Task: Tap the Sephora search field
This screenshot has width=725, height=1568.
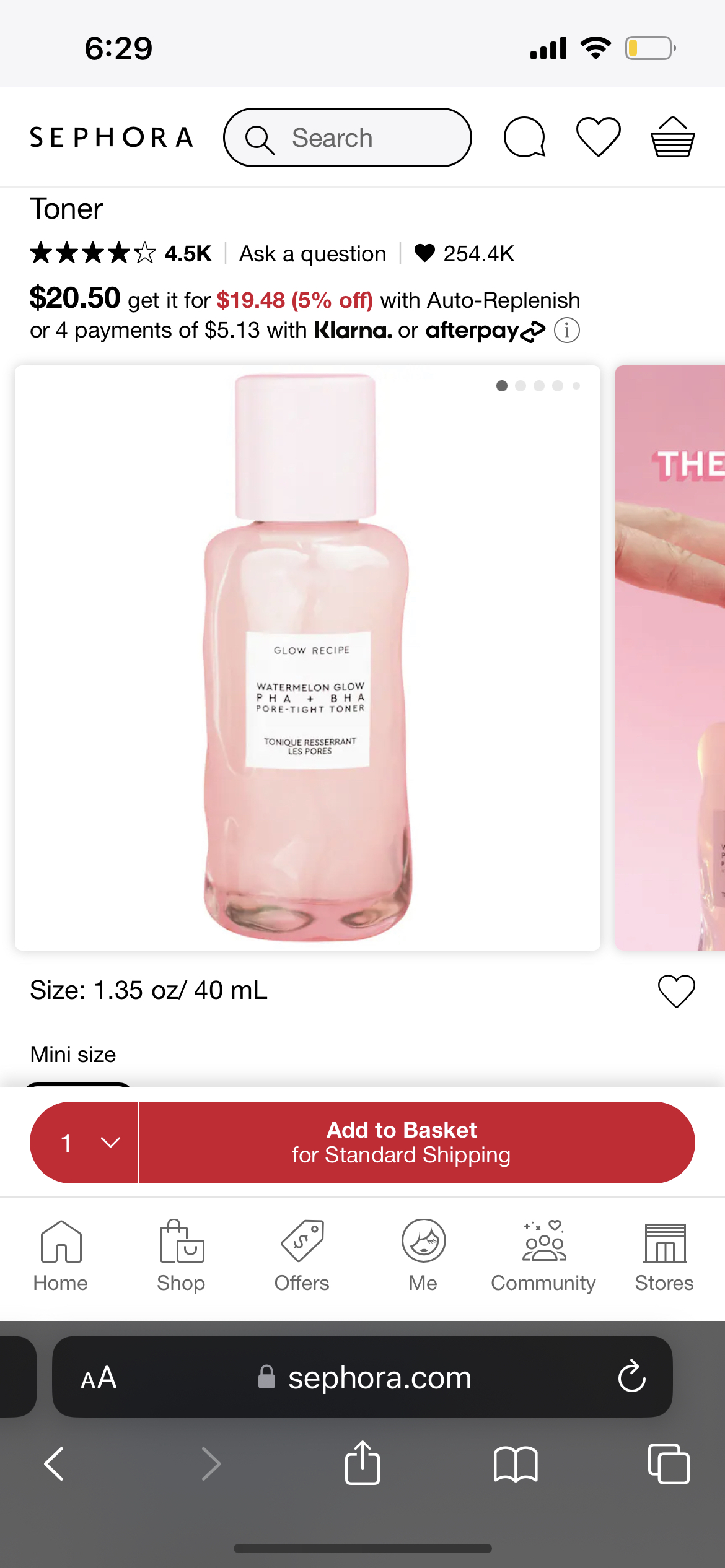Action: [x=347, y=137]
